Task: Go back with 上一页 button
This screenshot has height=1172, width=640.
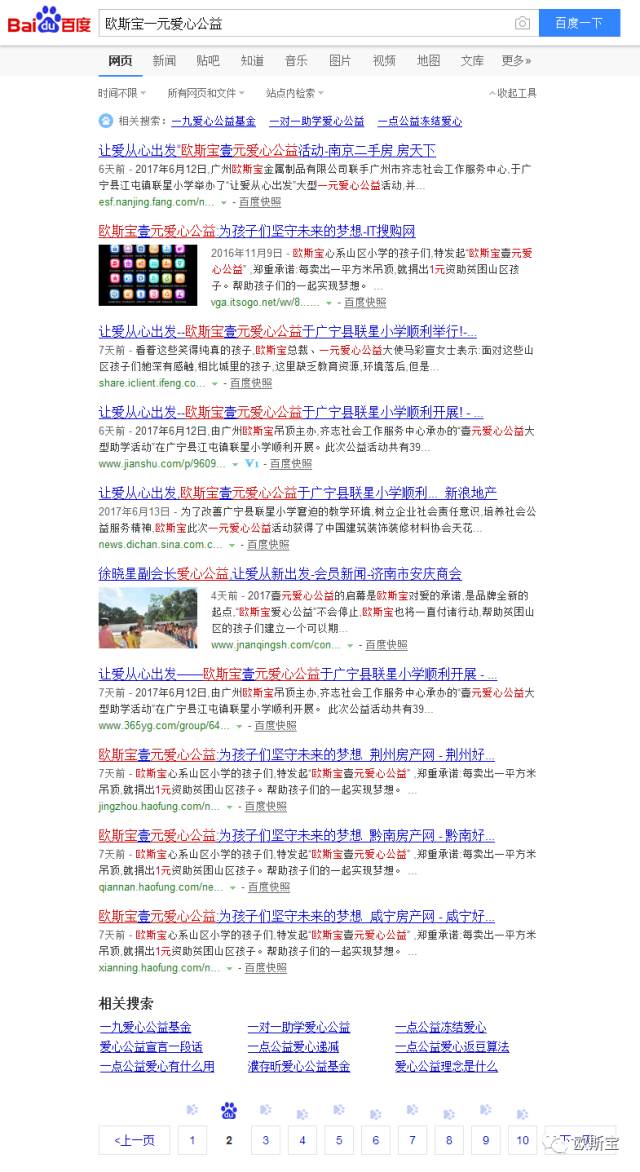Action: 134,1139
